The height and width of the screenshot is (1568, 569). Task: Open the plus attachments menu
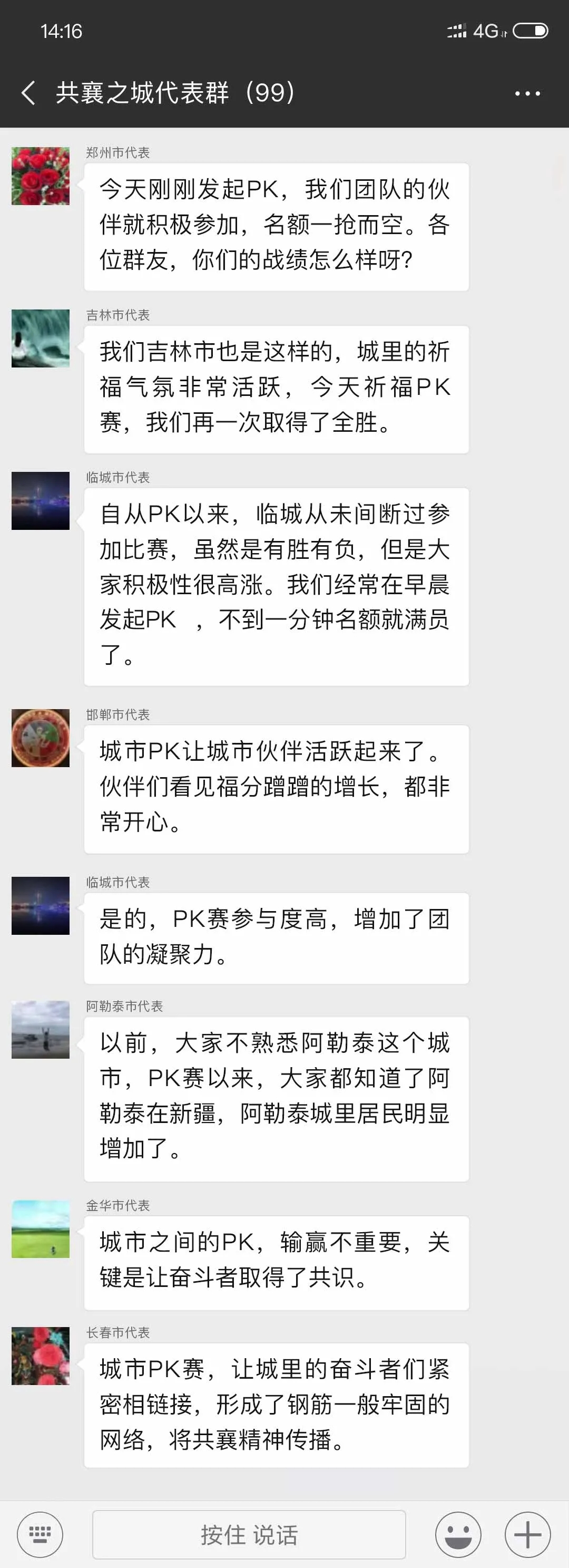point(527,1535)
